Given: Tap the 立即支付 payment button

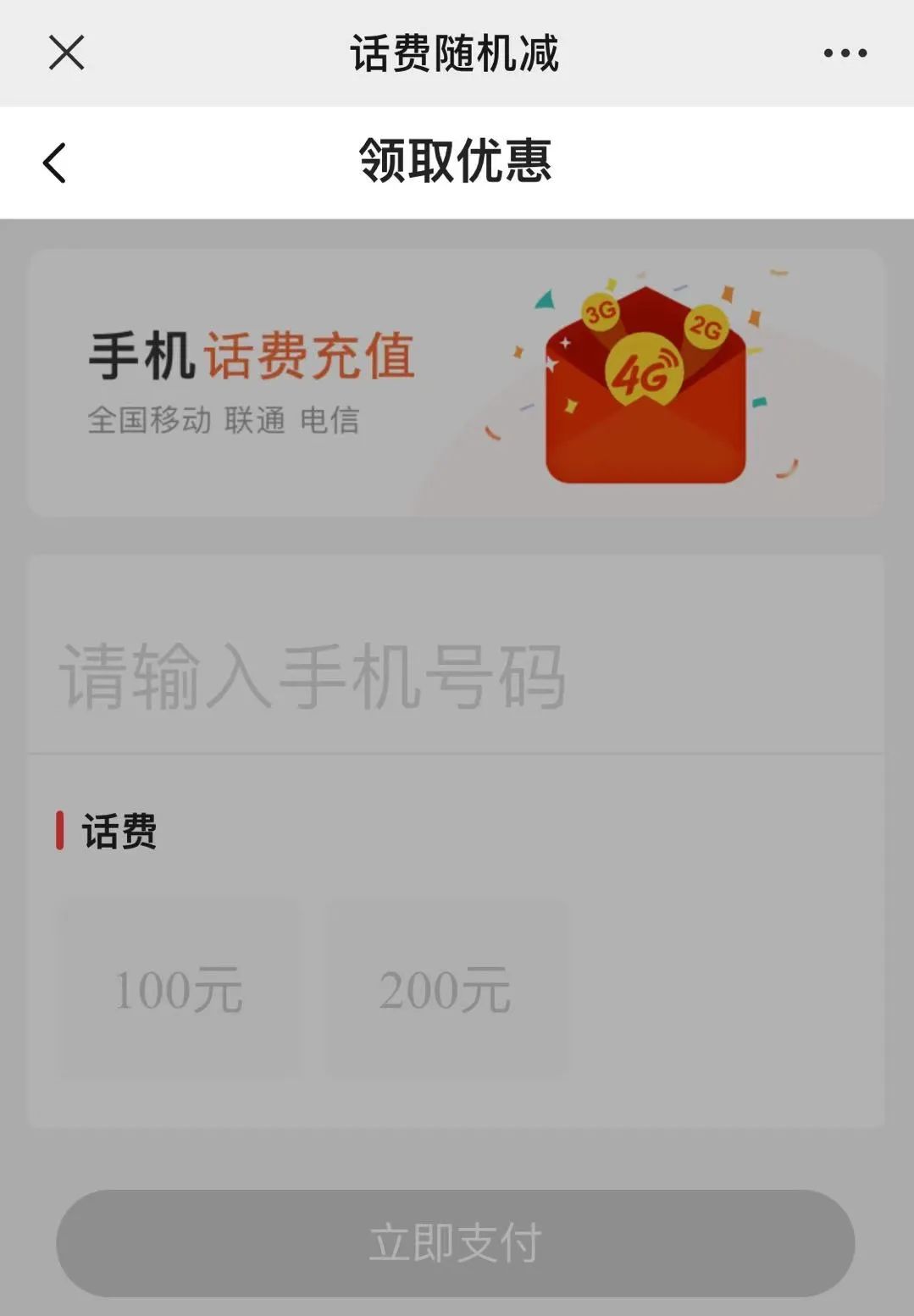Looking at the screenshot, I should point(457,1243).
